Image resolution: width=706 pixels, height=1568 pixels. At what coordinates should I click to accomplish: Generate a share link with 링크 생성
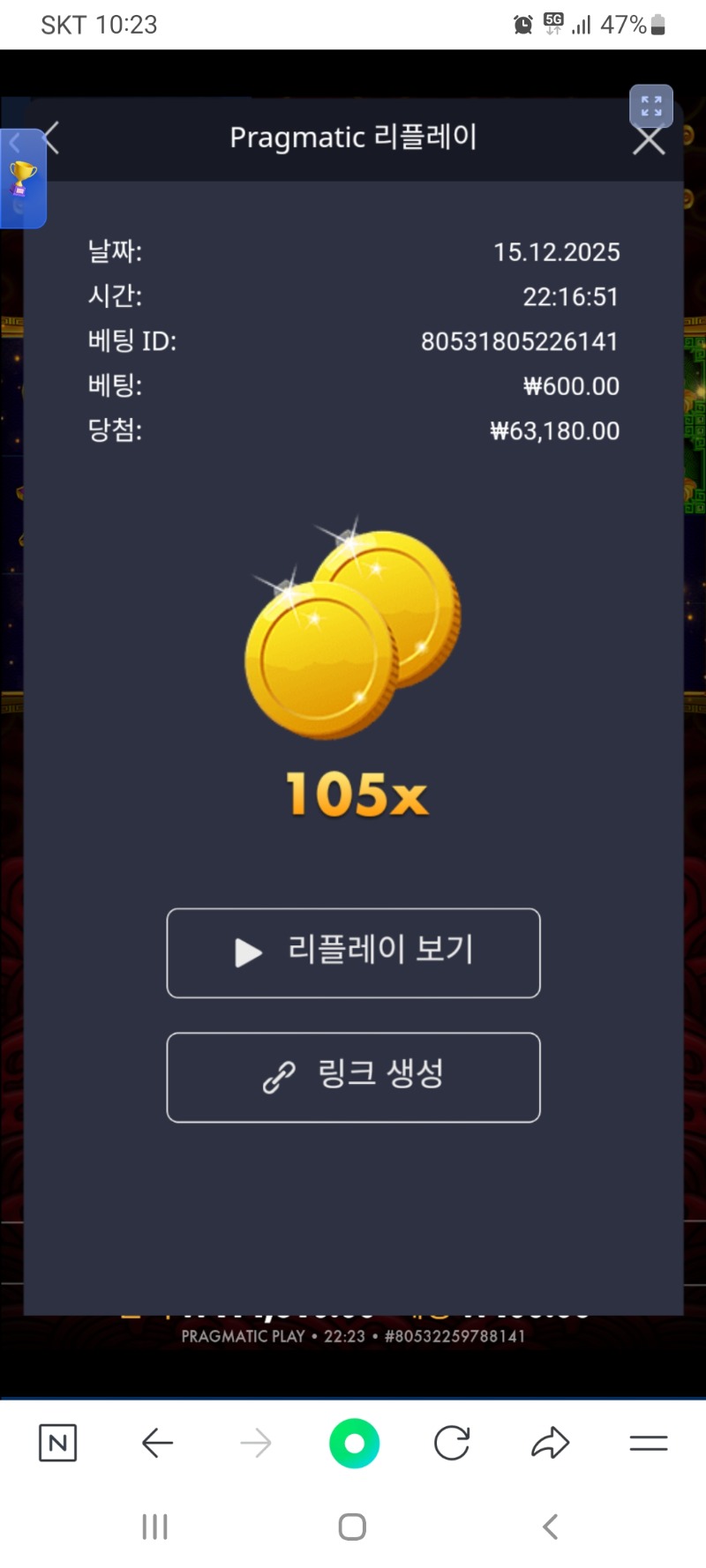[353, 1077]
